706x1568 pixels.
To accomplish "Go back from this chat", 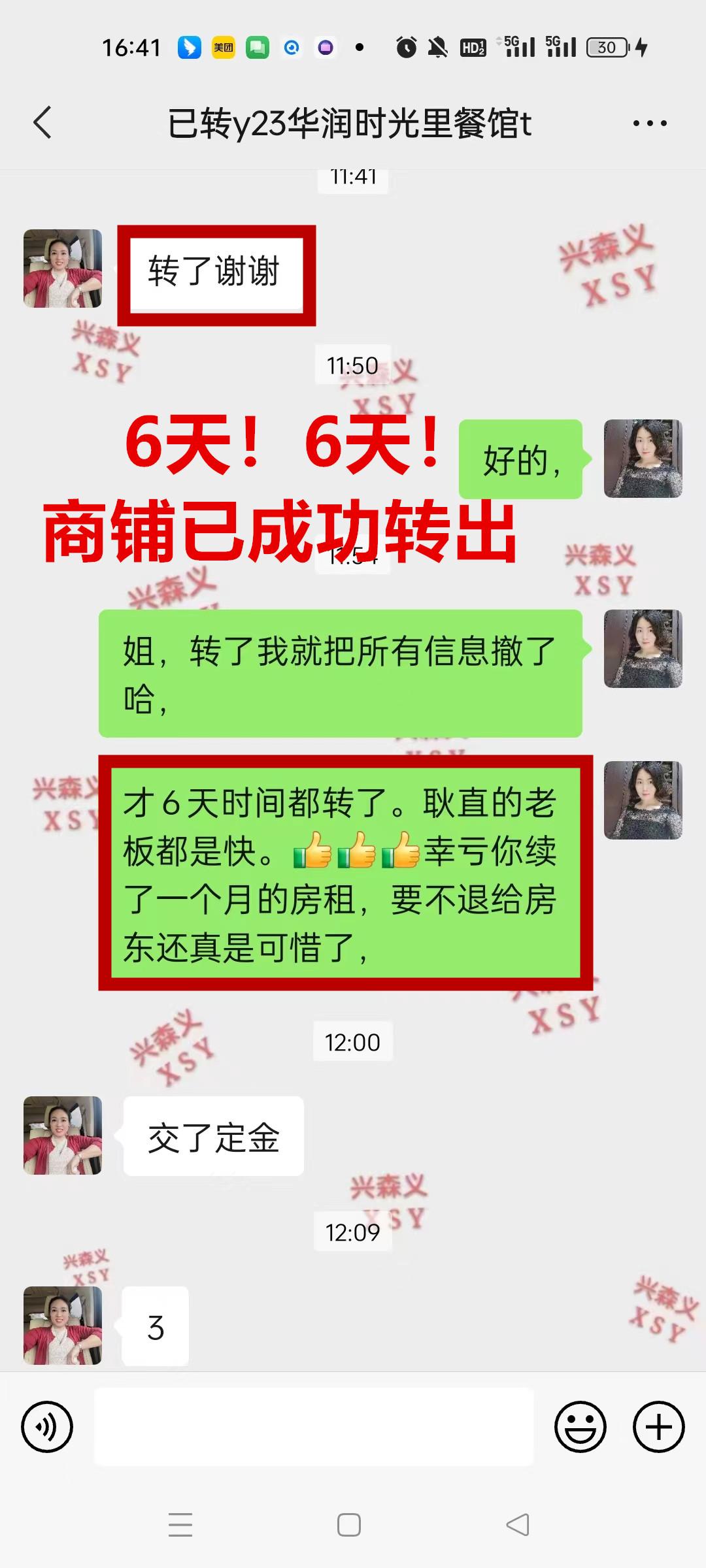I will pyautogui.click(x=42, y=123).
